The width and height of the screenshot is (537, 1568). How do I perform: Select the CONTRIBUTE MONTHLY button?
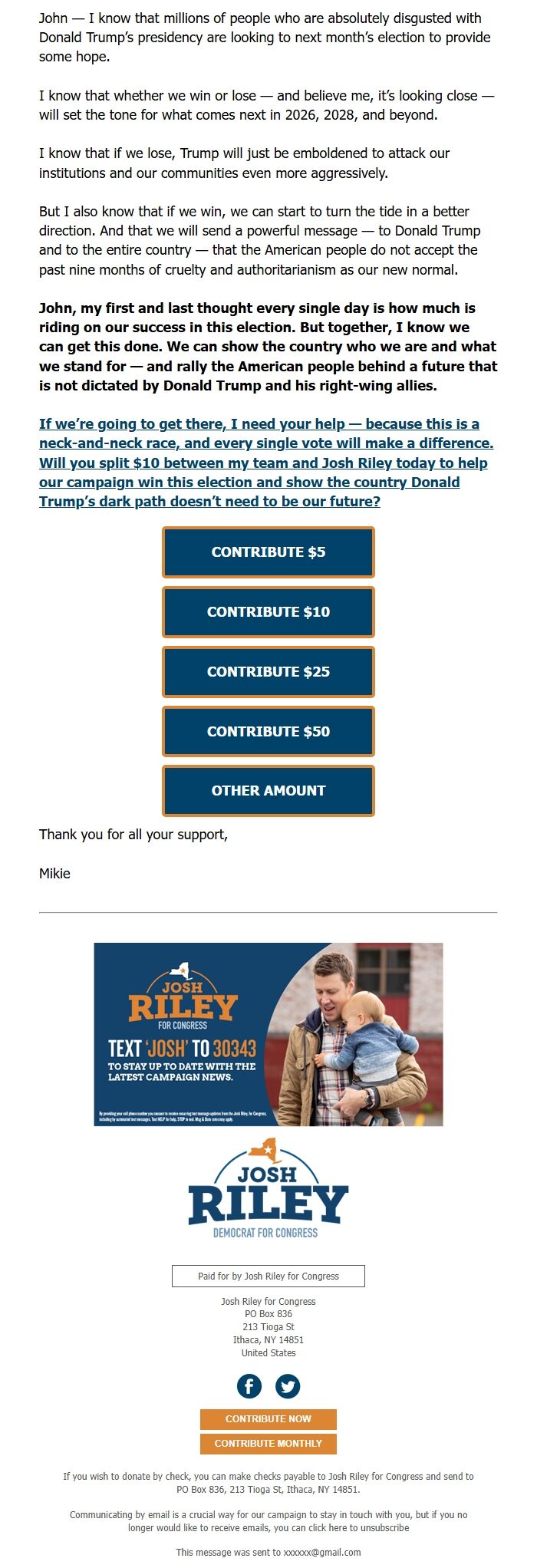[268, 1444]
